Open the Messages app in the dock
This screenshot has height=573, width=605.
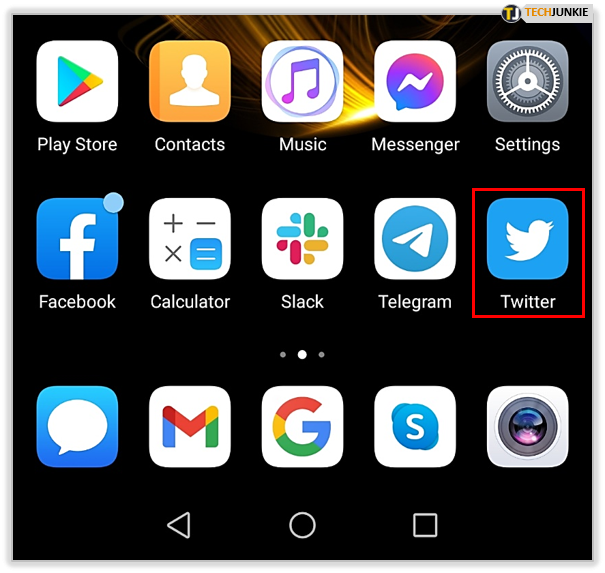click(x=77, y=427)
